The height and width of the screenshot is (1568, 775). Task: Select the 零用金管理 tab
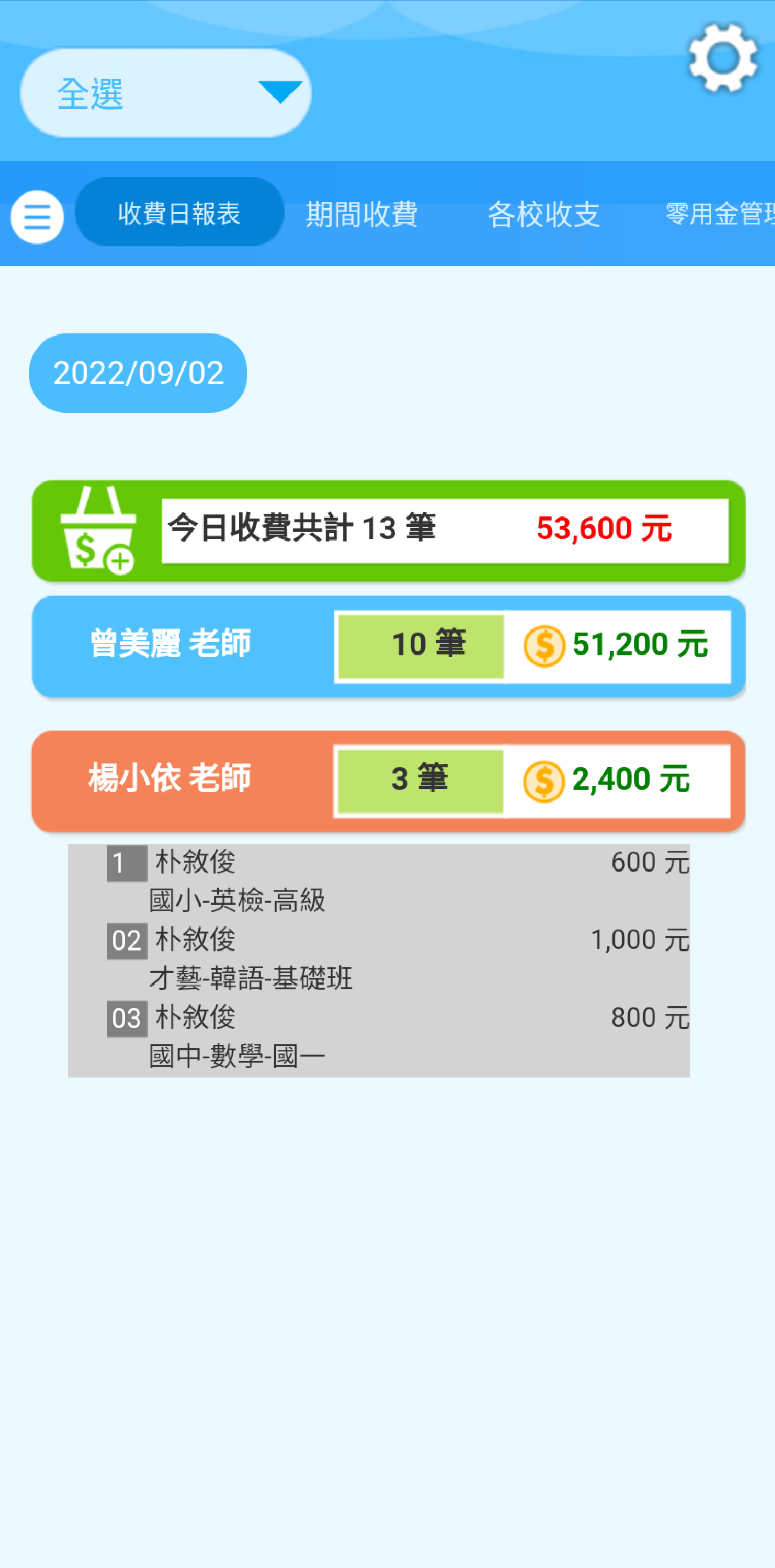[719, 214]
